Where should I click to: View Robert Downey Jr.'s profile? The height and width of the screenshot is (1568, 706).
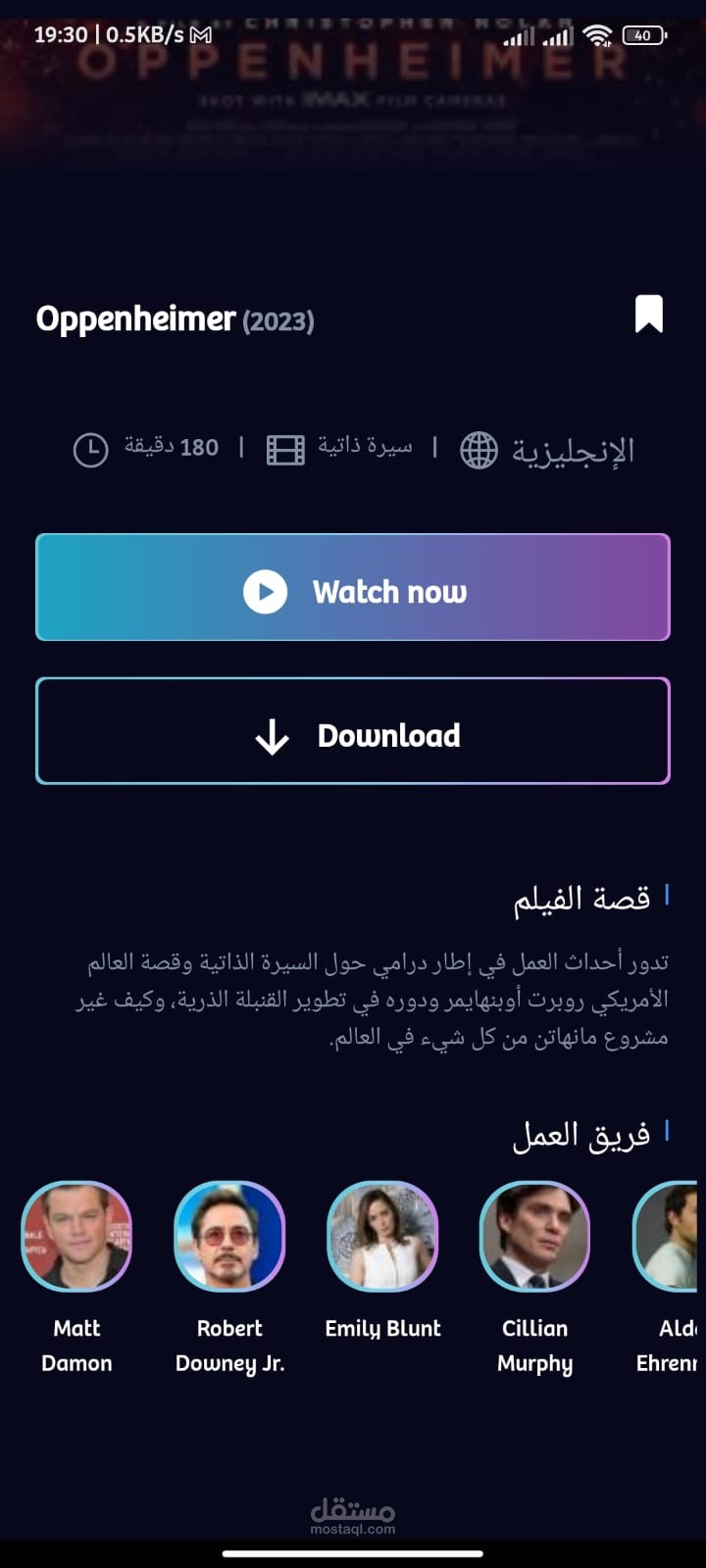[x=229, y=1237]
